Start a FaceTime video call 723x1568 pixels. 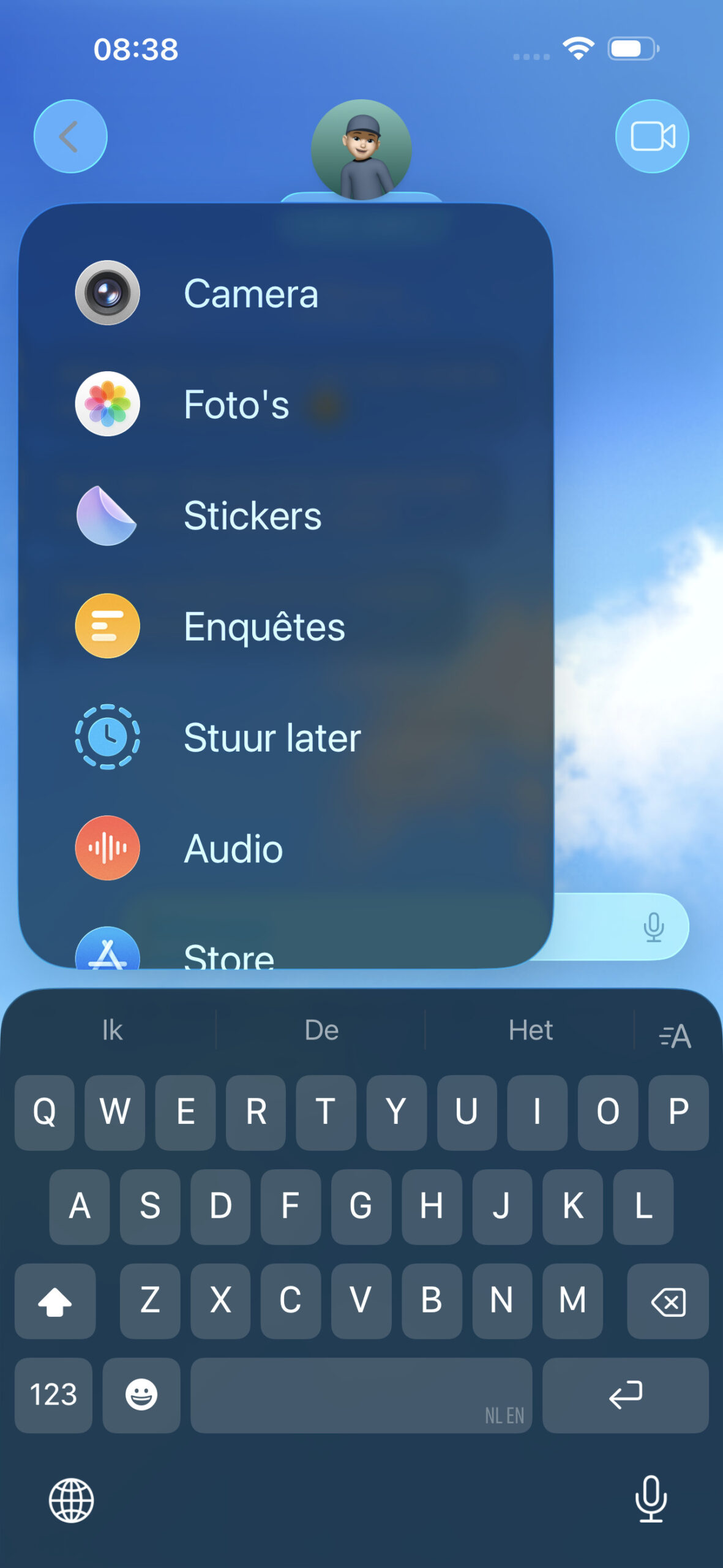point(652,136)
